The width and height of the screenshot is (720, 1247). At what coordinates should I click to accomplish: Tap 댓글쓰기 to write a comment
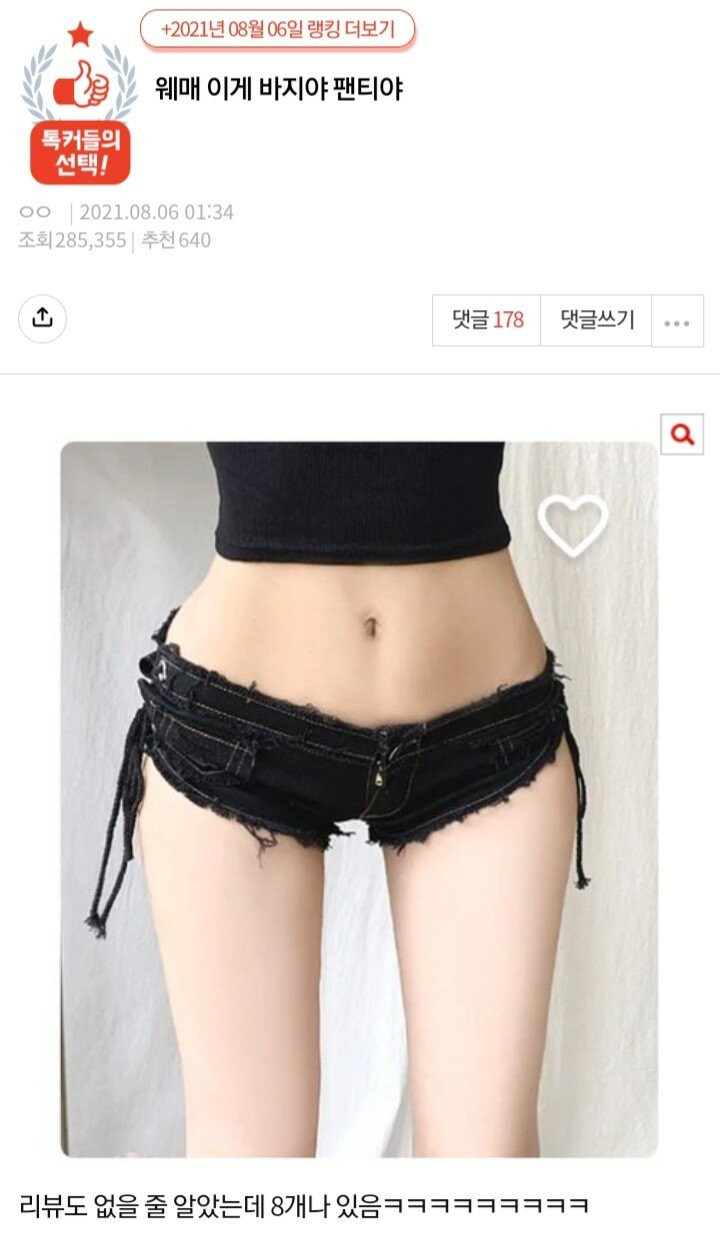click(597, 320)
